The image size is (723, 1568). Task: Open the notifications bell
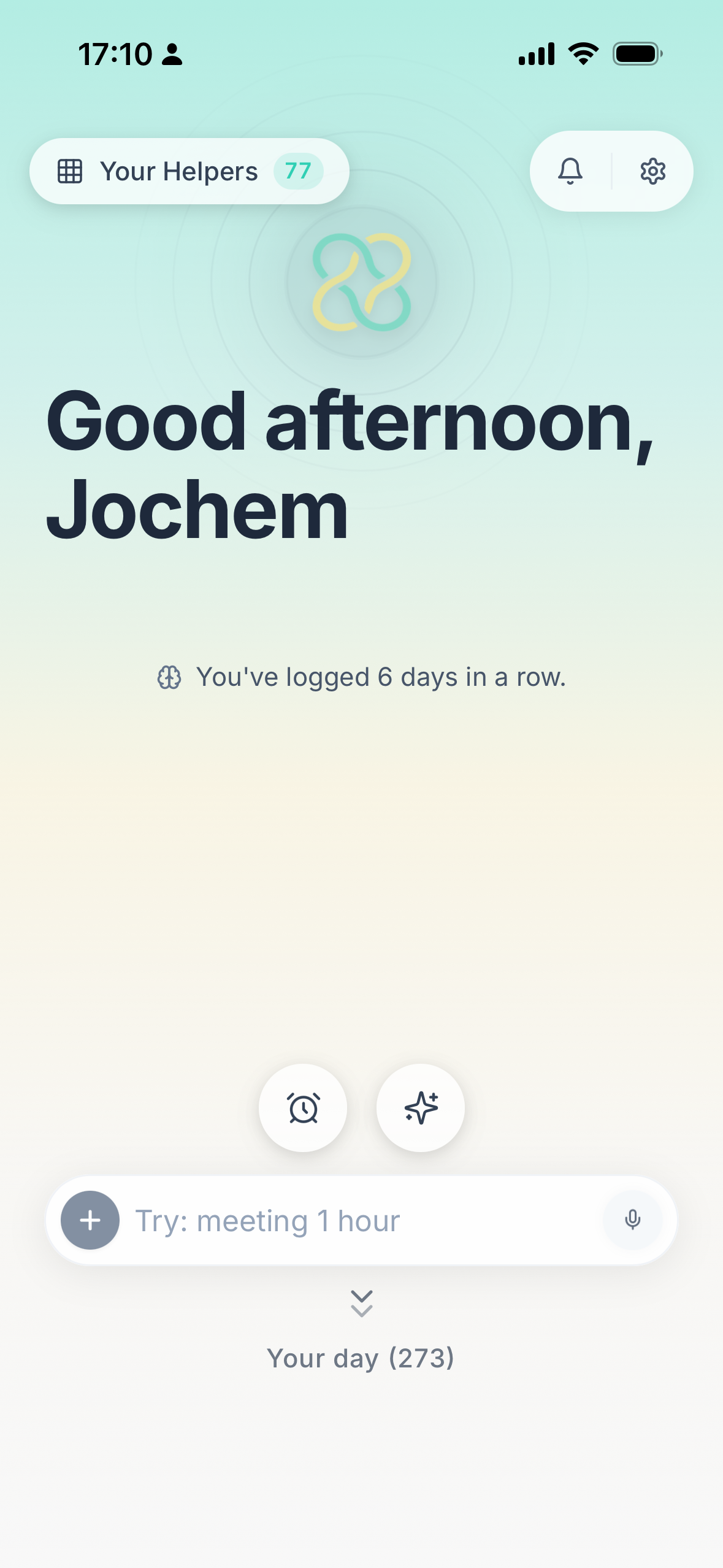click(x=570, y=171)
